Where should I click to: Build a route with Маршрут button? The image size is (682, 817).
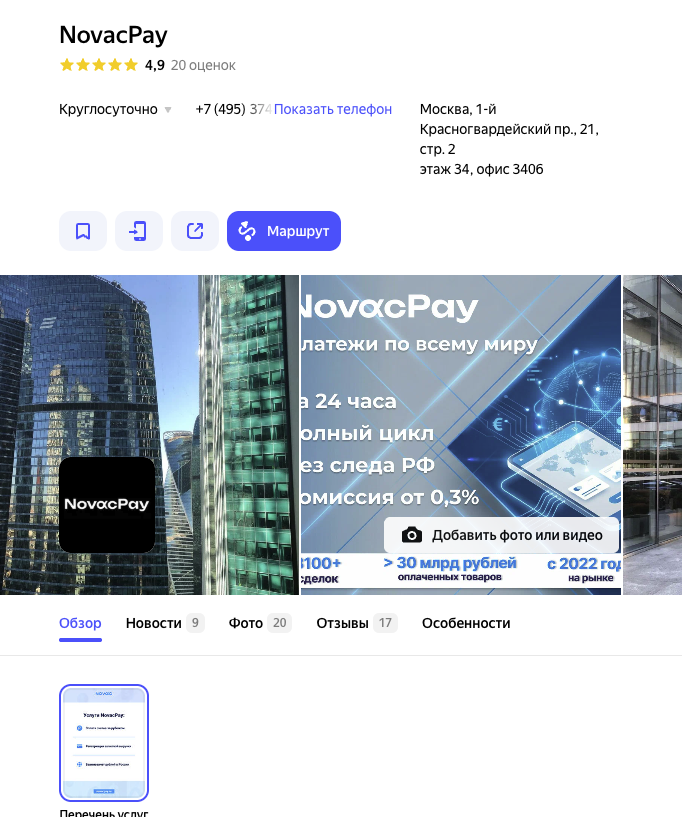(x=284, y=231)
